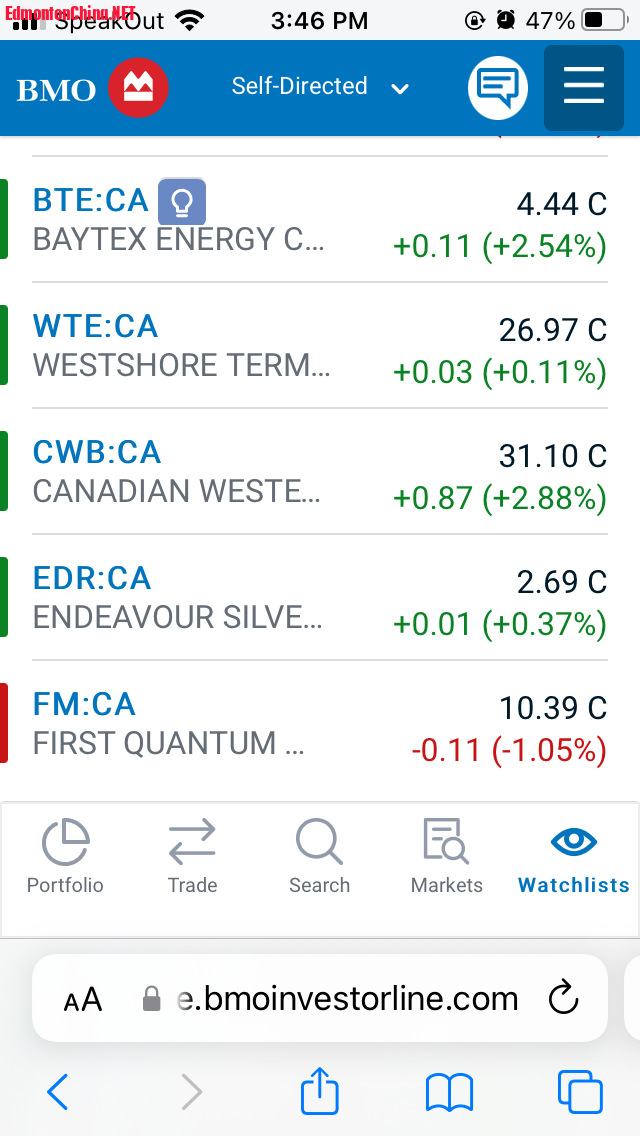Image resolution: width=640 pixels, height=1136 pixels.
Task: Switch to the Markets tab
Action: point(446,857)
